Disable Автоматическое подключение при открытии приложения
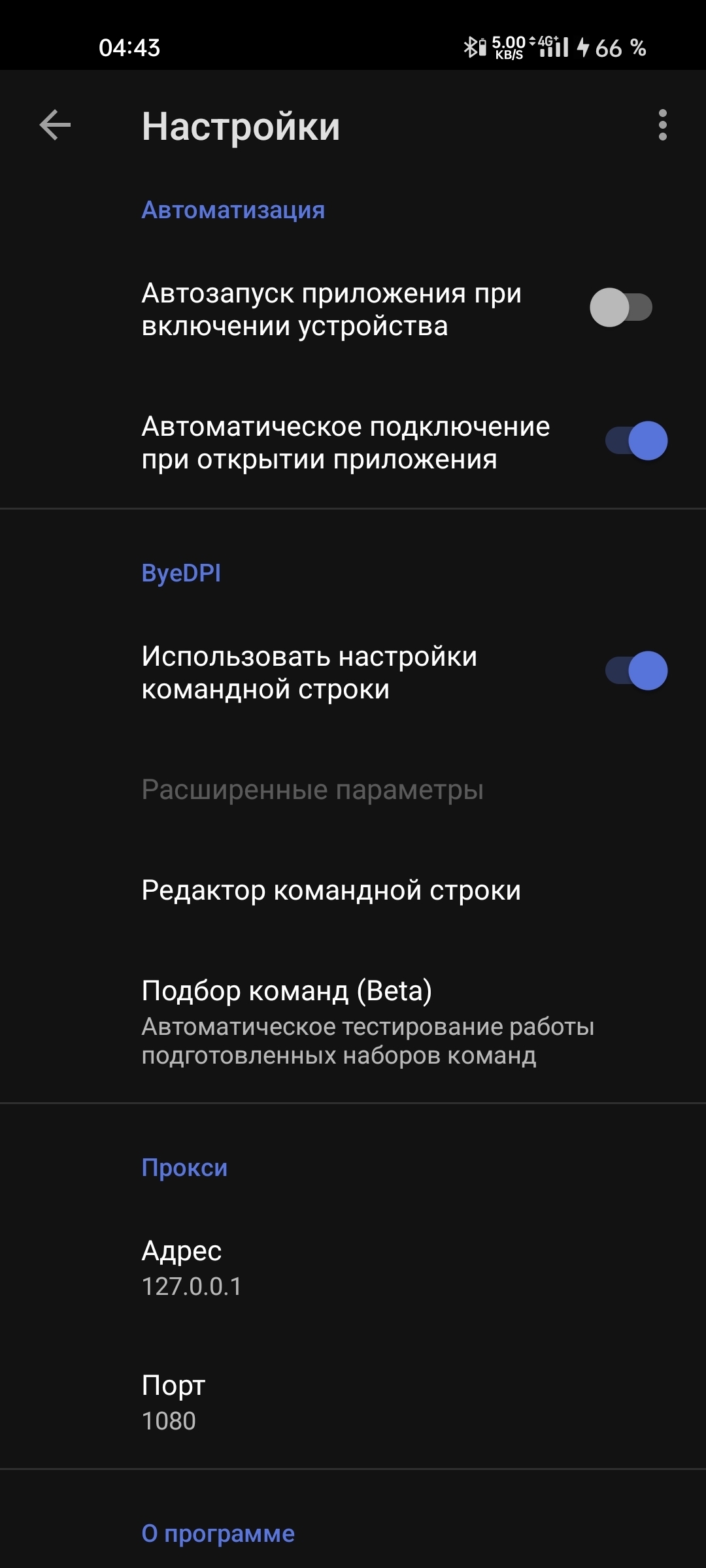Image resolution: width=706 pixels, height=1568 pixels. pyautogui.click(x=636, y=441)
